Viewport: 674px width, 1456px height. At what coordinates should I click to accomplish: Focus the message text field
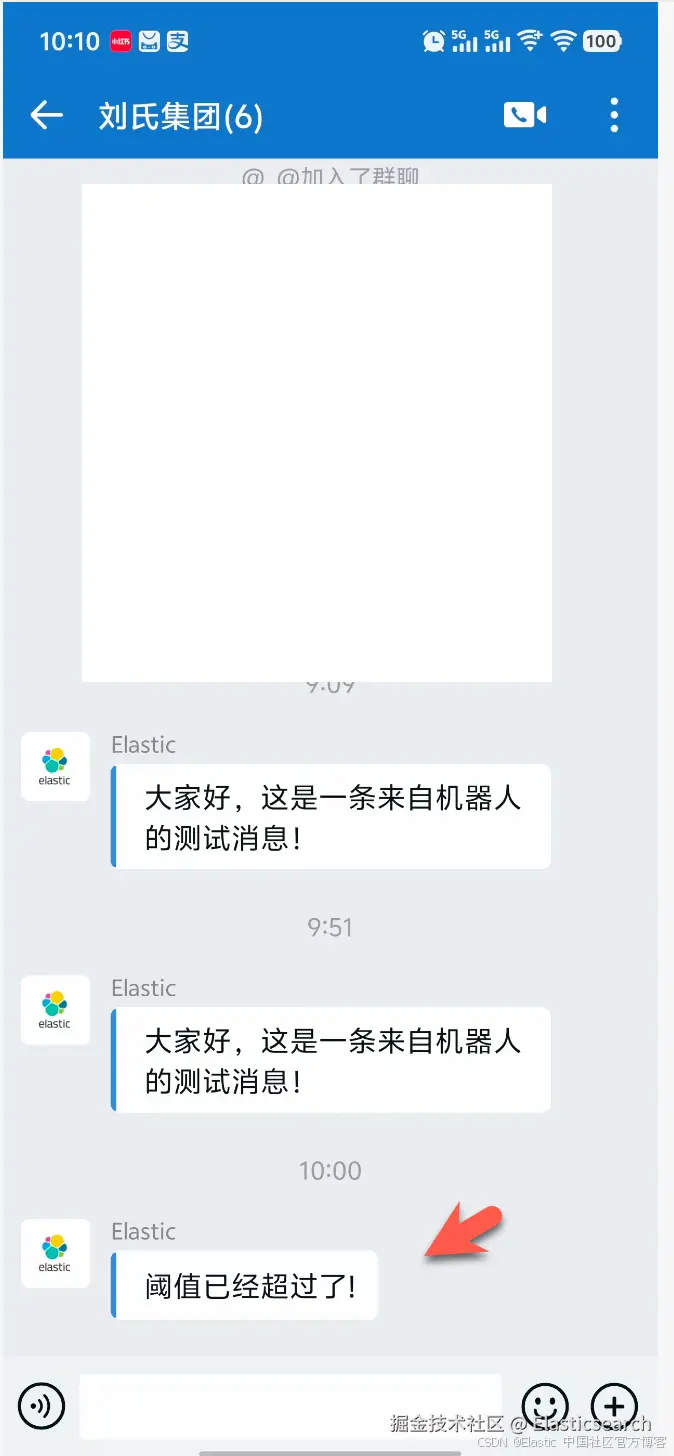[x=290, y=1405]
